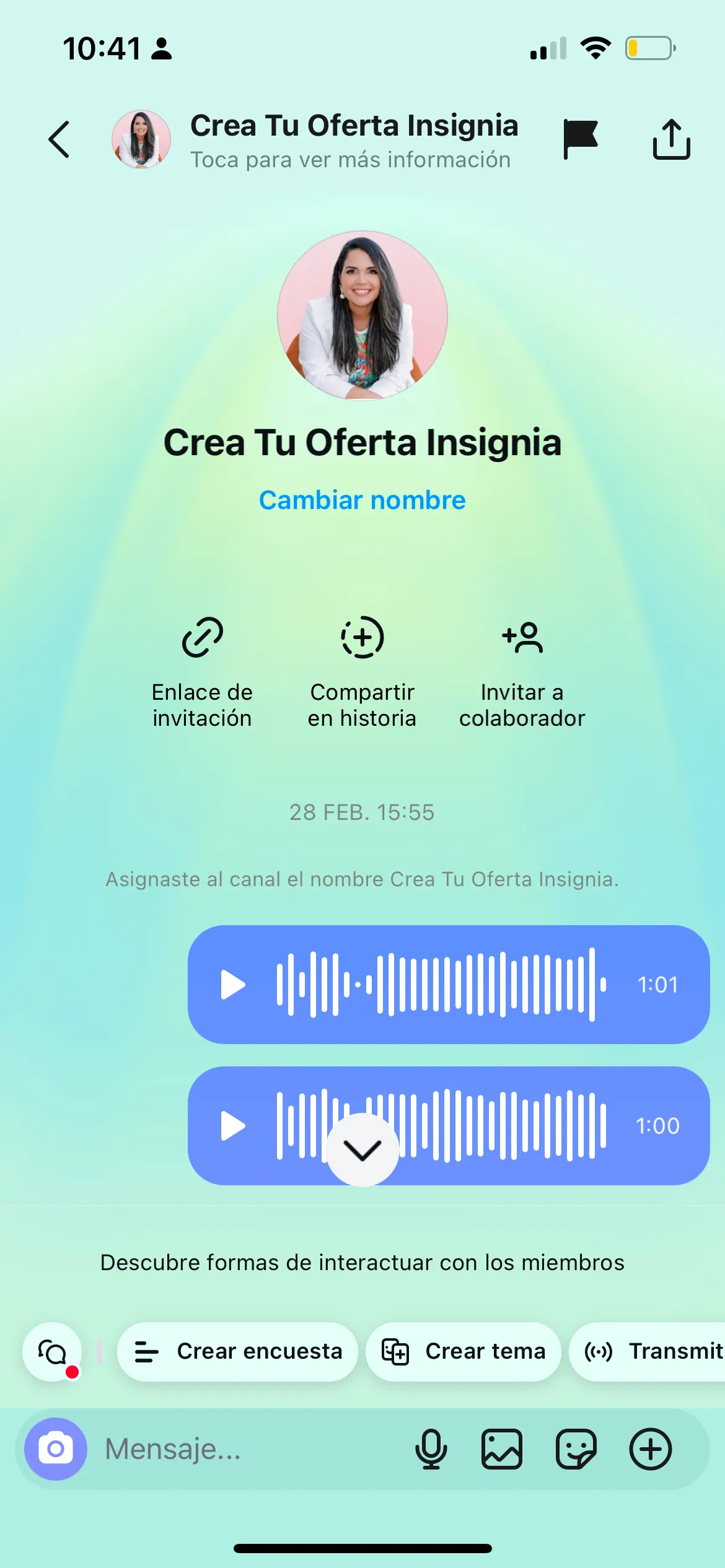725x1568 pixels.
Task: Tap the Crear tema chip
Action: point(464,1352)
